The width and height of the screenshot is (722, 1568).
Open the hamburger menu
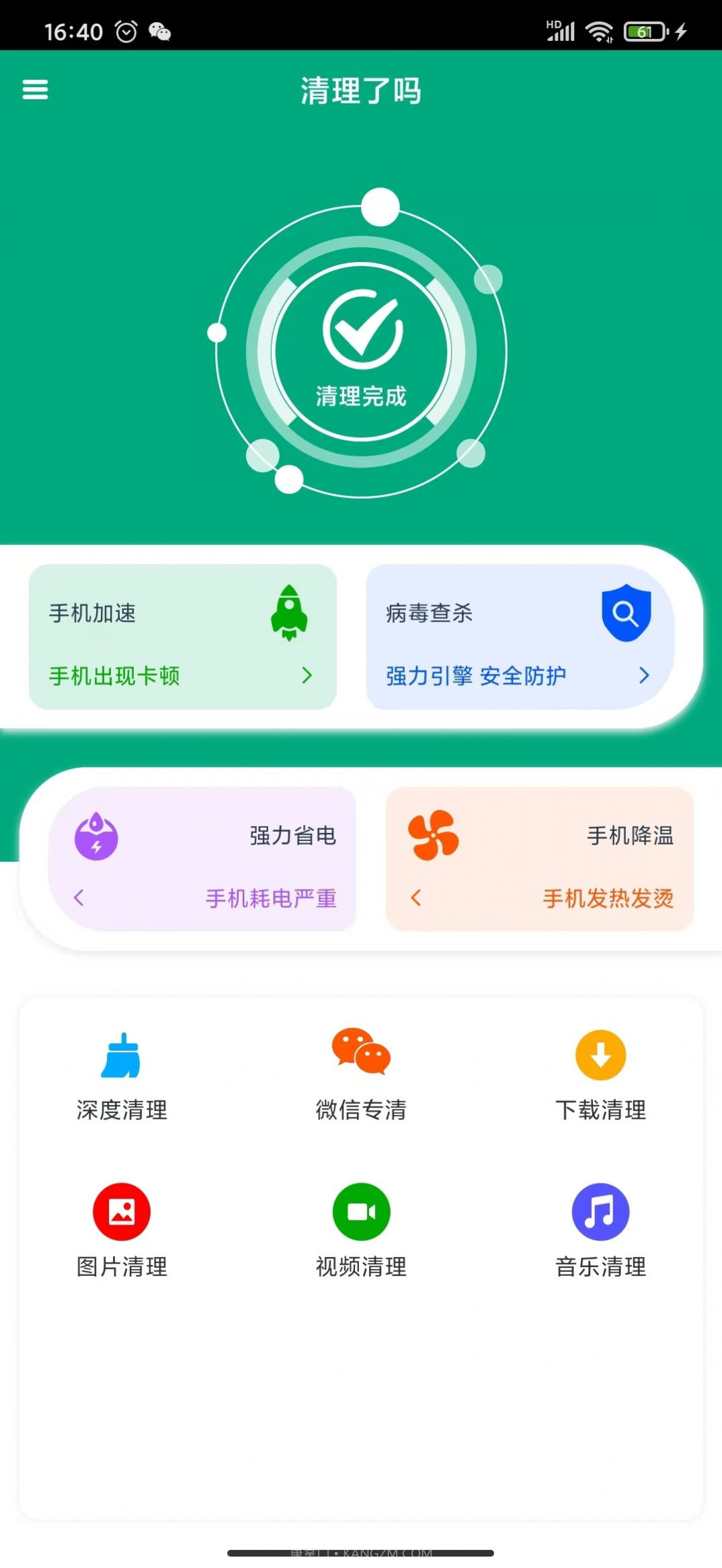(x=35, y=90)
